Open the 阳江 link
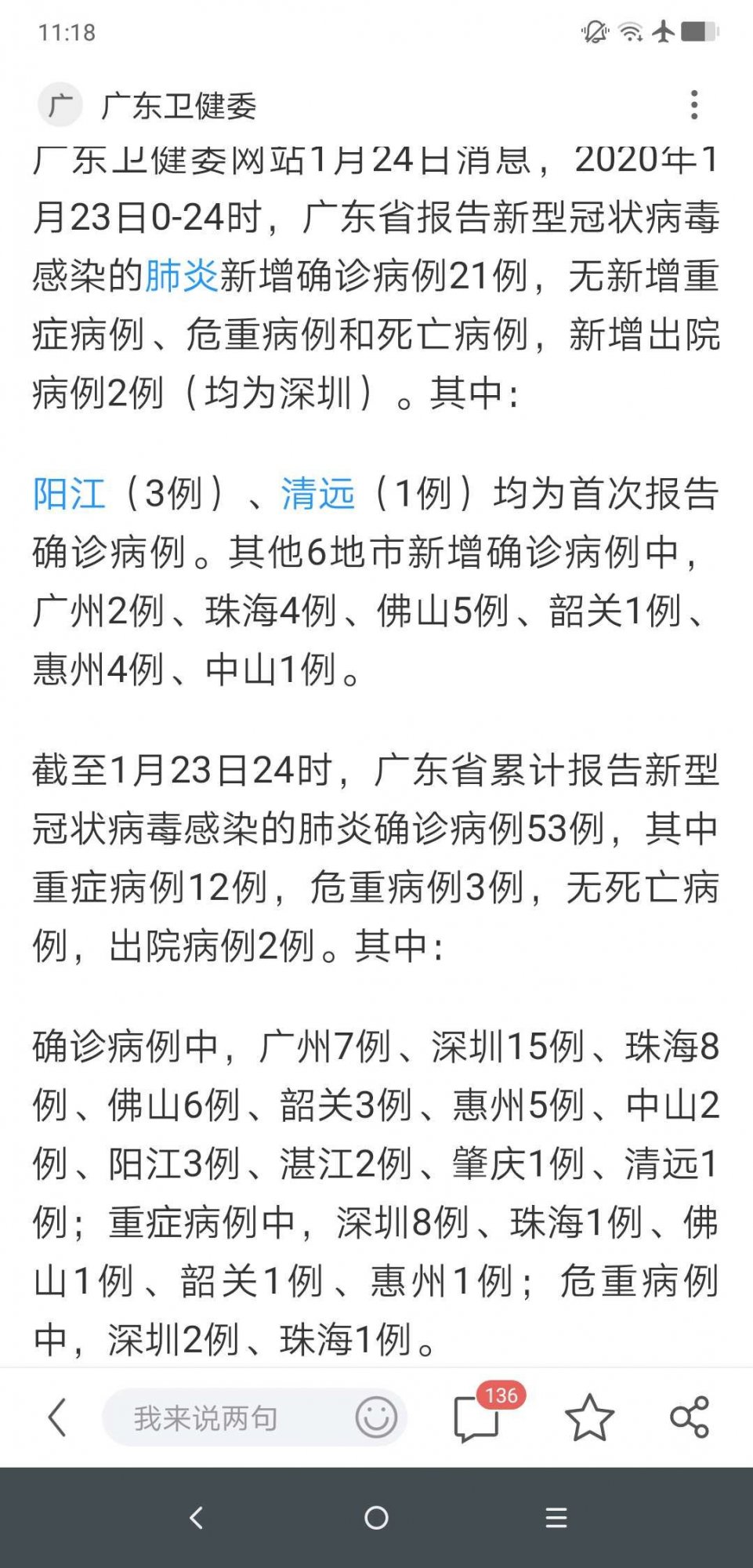 [x=69, y=494]
